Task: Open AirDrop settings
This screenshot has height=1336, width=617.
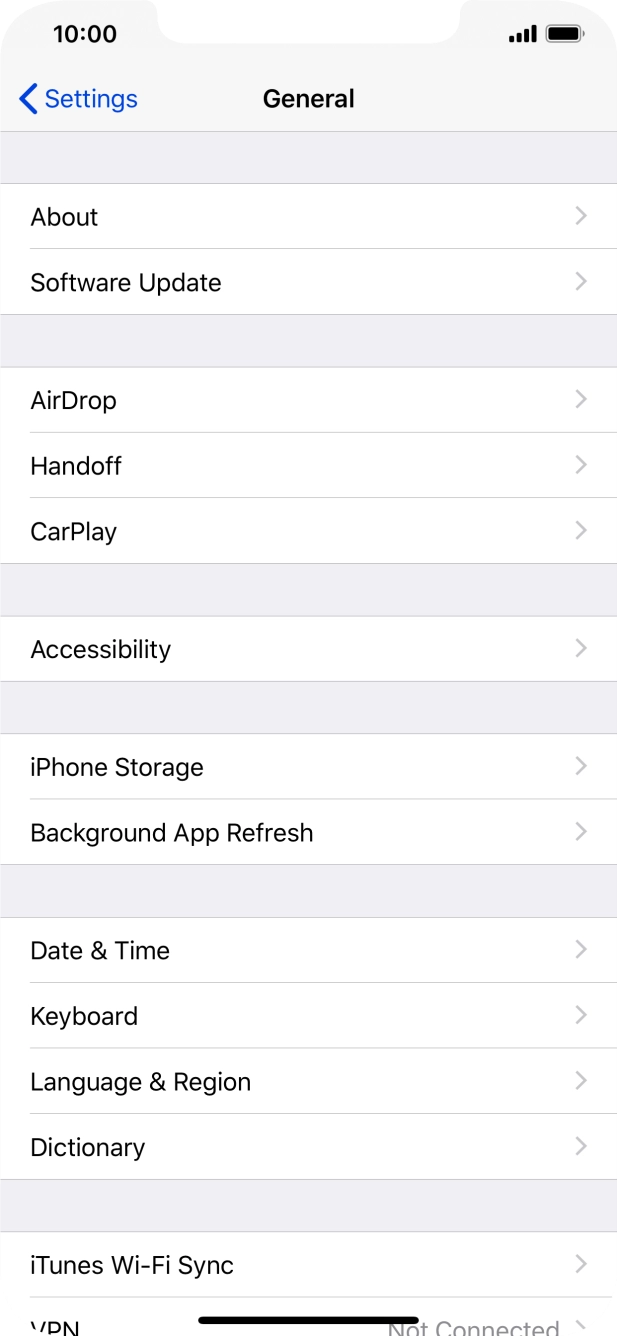Action: pos(308,400)
